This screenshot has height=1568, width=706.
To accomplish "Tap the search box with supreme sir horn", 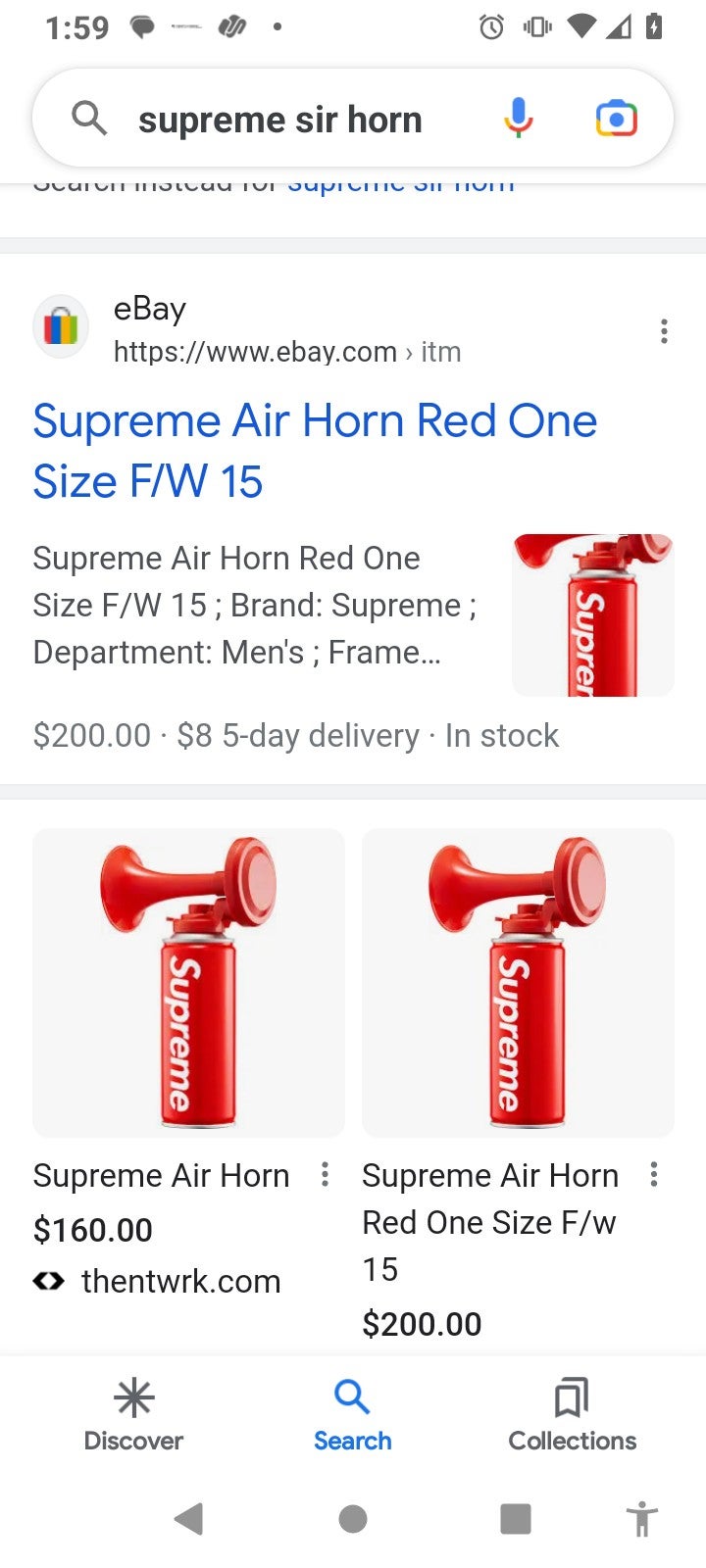I will coord(294,119).
